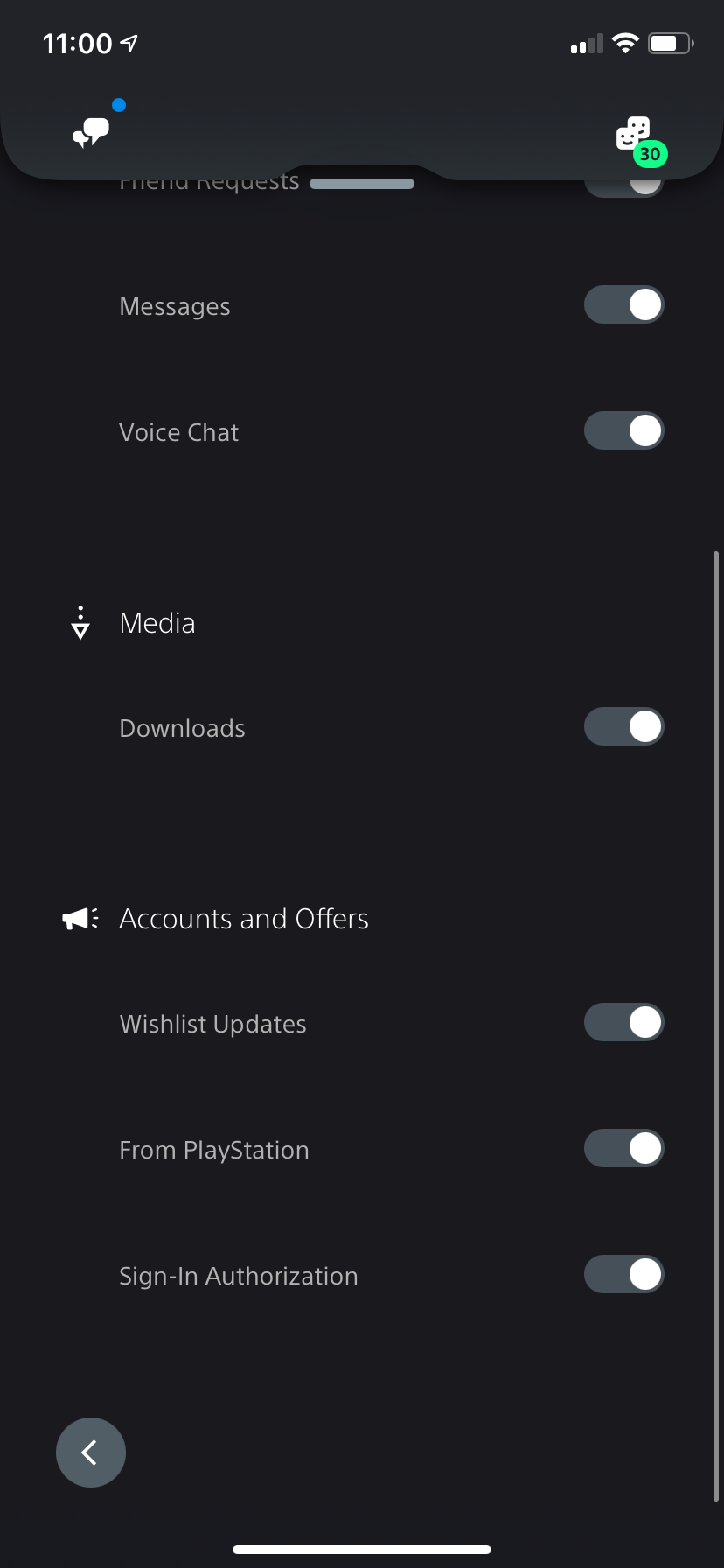Disable the Messages notification toggle

(623, 304)
